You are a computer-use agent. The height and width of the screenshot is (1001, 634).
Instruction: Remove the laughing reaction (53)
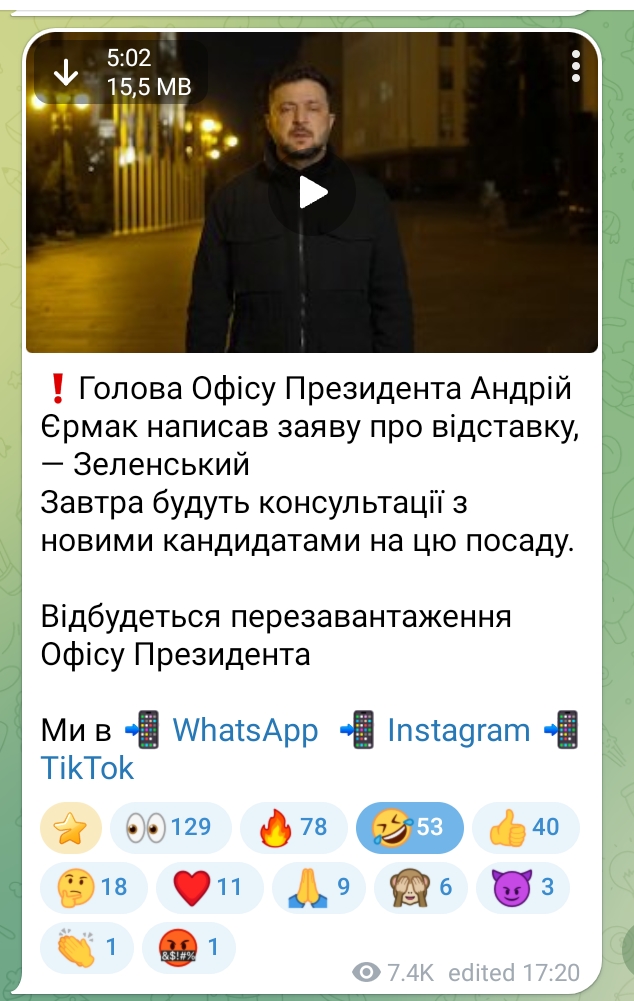click(408, 827)
